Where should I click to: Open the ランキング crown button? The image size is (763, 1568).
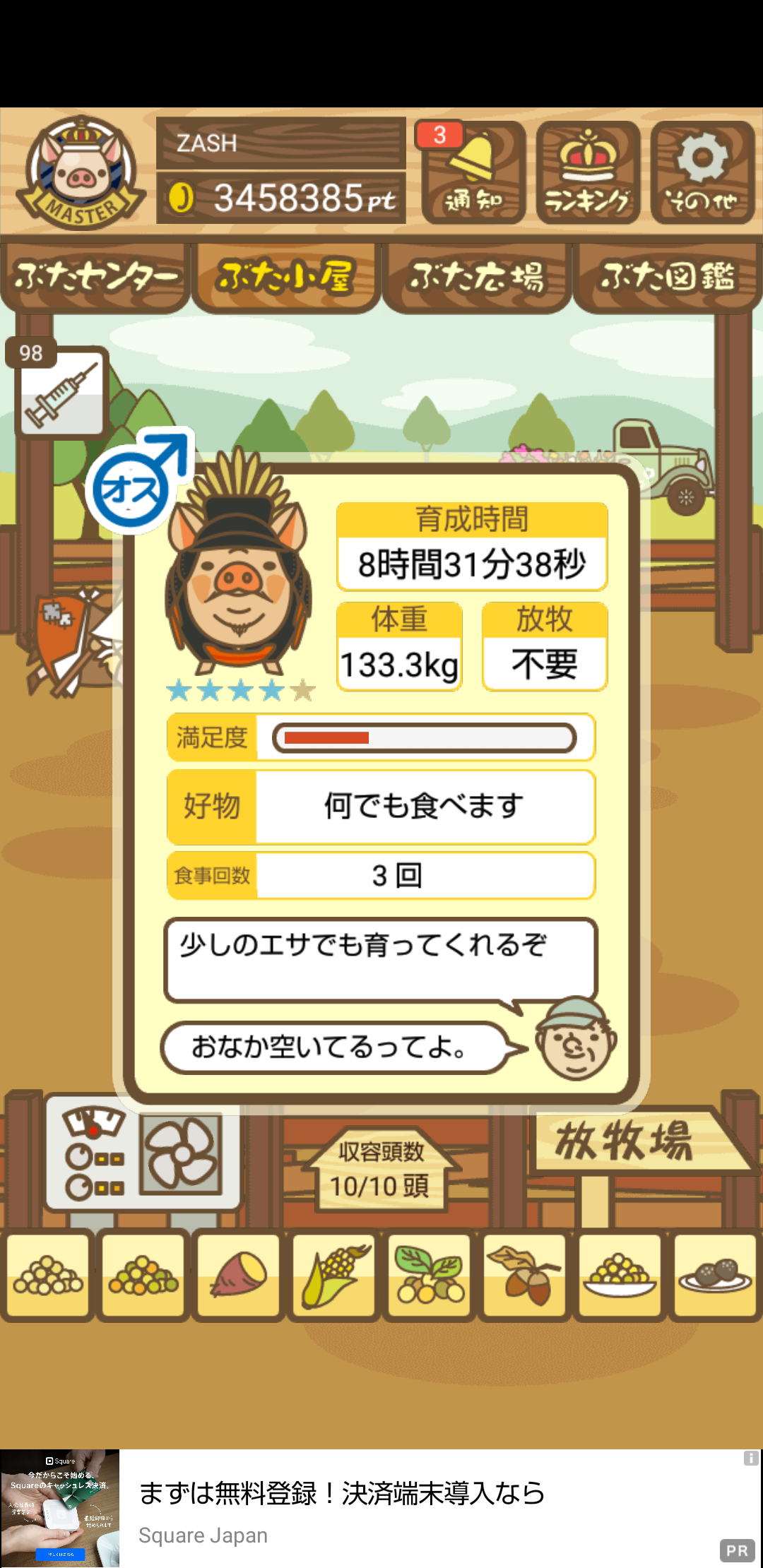coord(588,172)
